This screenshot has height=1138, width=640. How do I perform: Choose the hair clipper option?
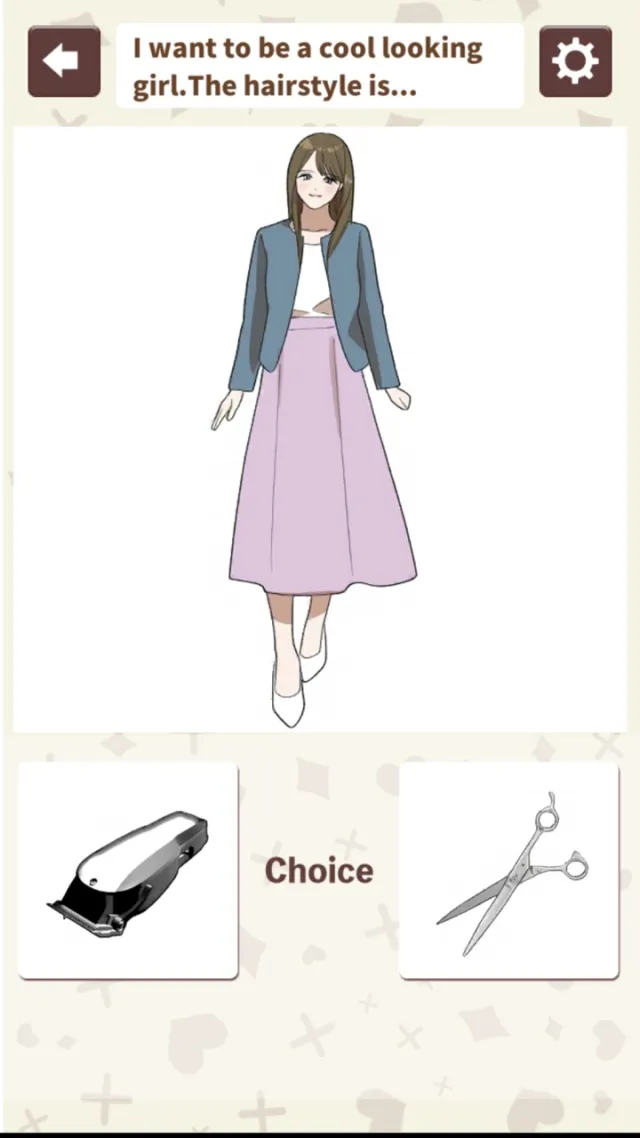pyautogui.click(x=128, y=871)
